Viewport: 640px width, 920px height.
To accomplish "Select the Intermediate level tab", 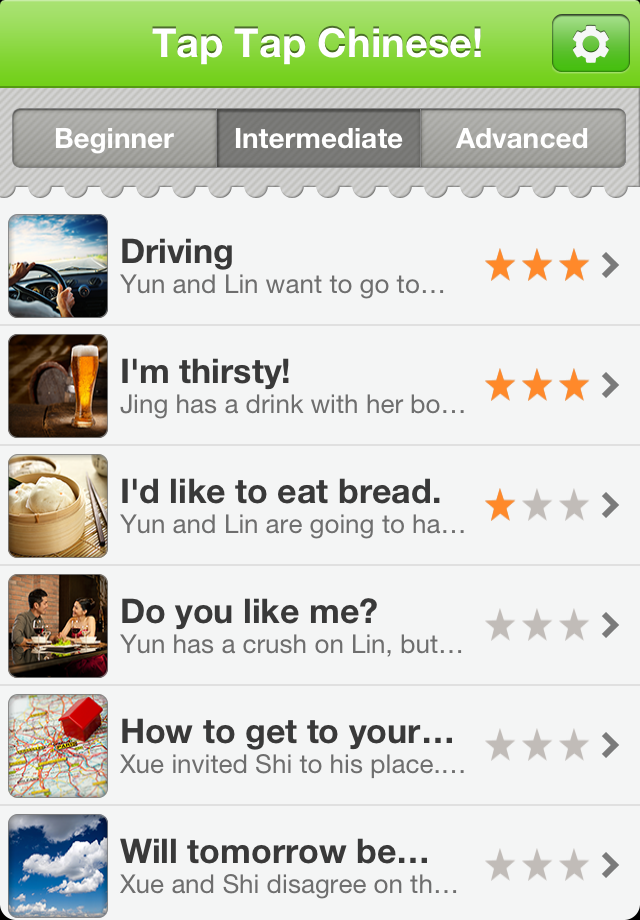I will click(319, 139).
